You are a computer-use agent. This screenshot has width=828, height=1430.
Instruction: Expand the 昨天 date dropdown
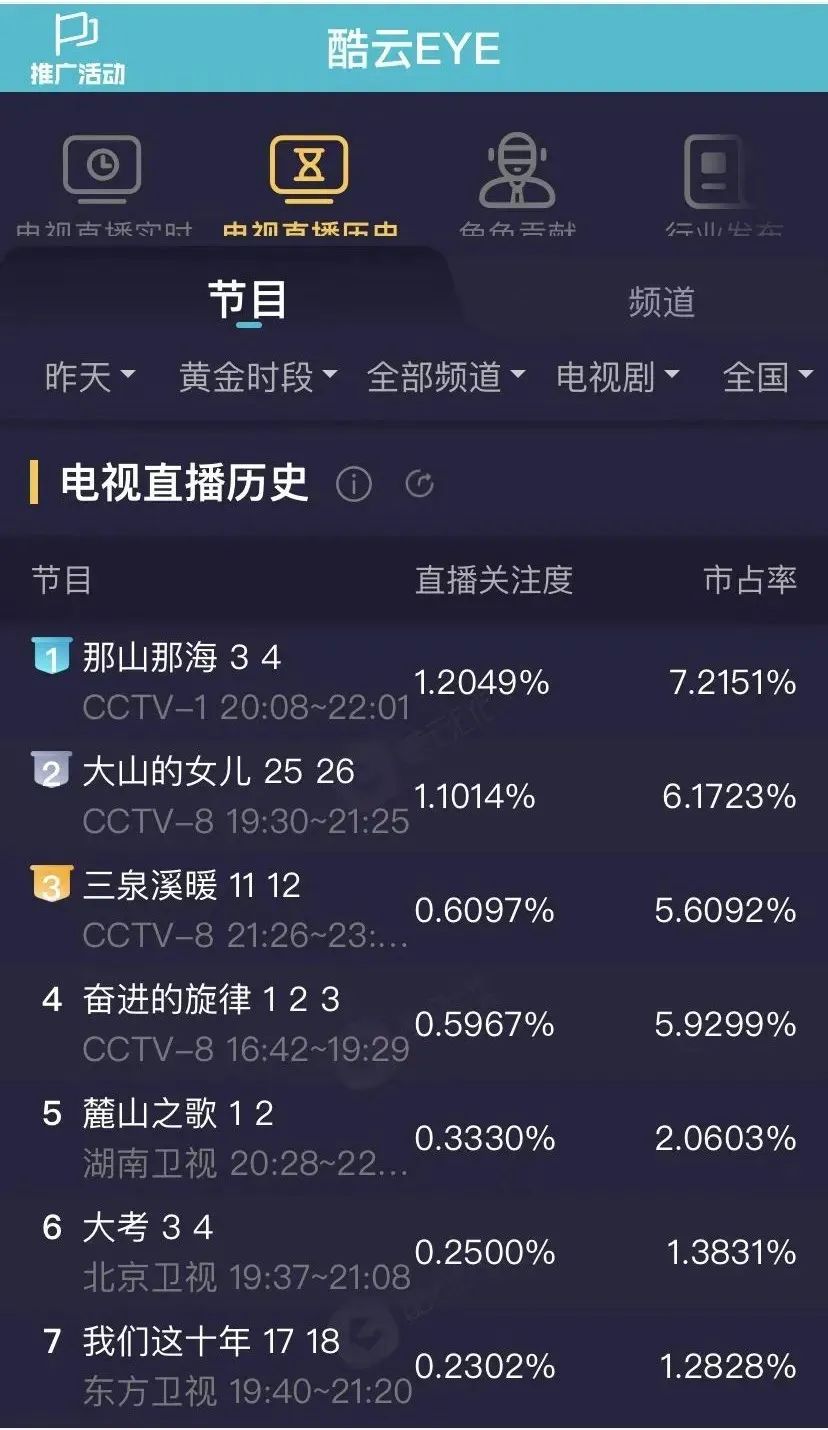coord(90,377)
